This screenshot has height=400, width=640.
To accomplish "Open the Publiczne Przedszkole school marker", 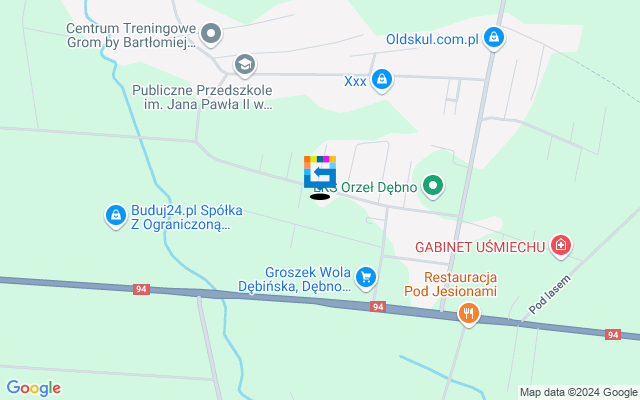I will coord(244,65).
